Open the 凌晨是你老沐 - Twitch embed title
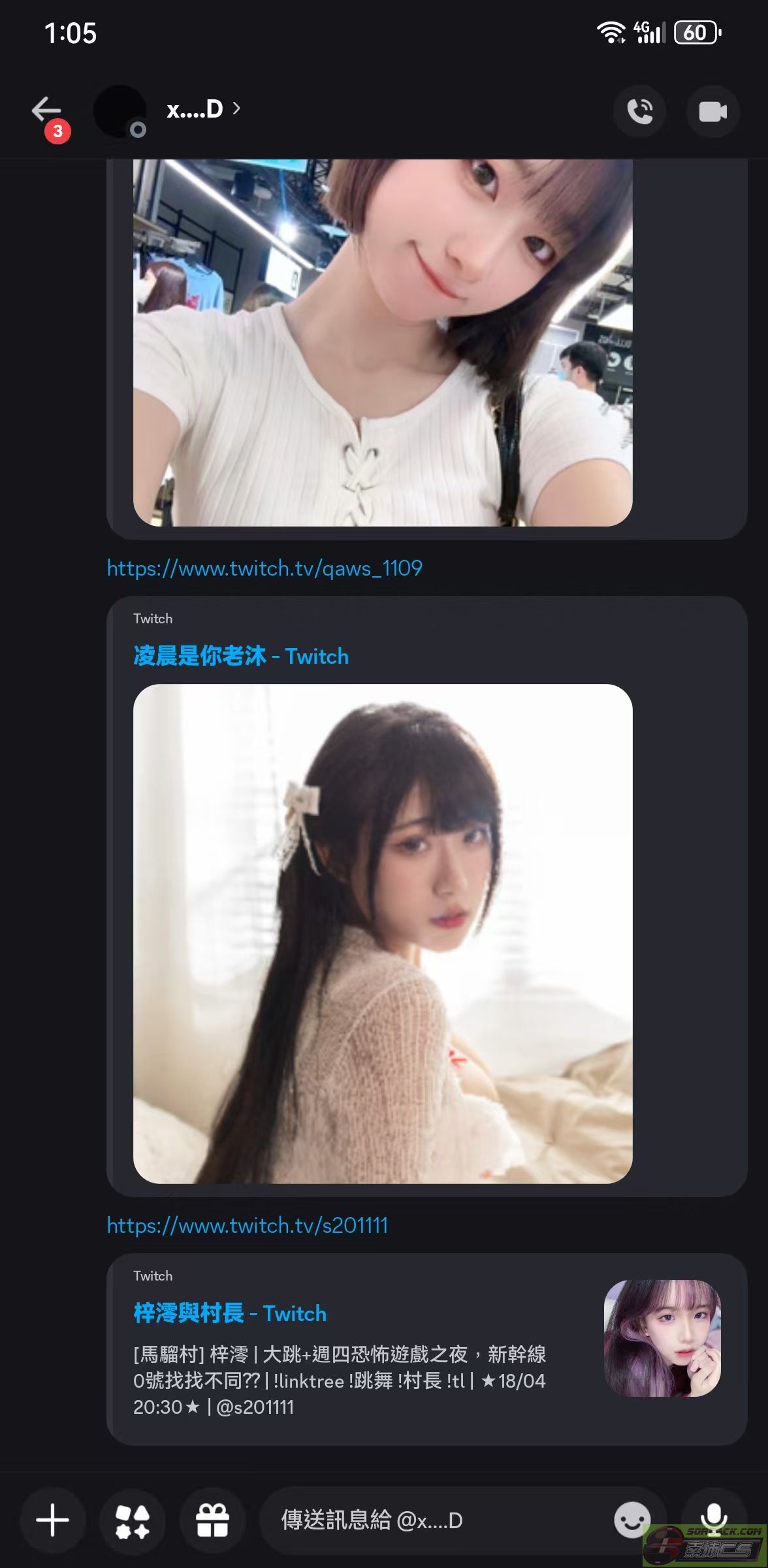 241,656
